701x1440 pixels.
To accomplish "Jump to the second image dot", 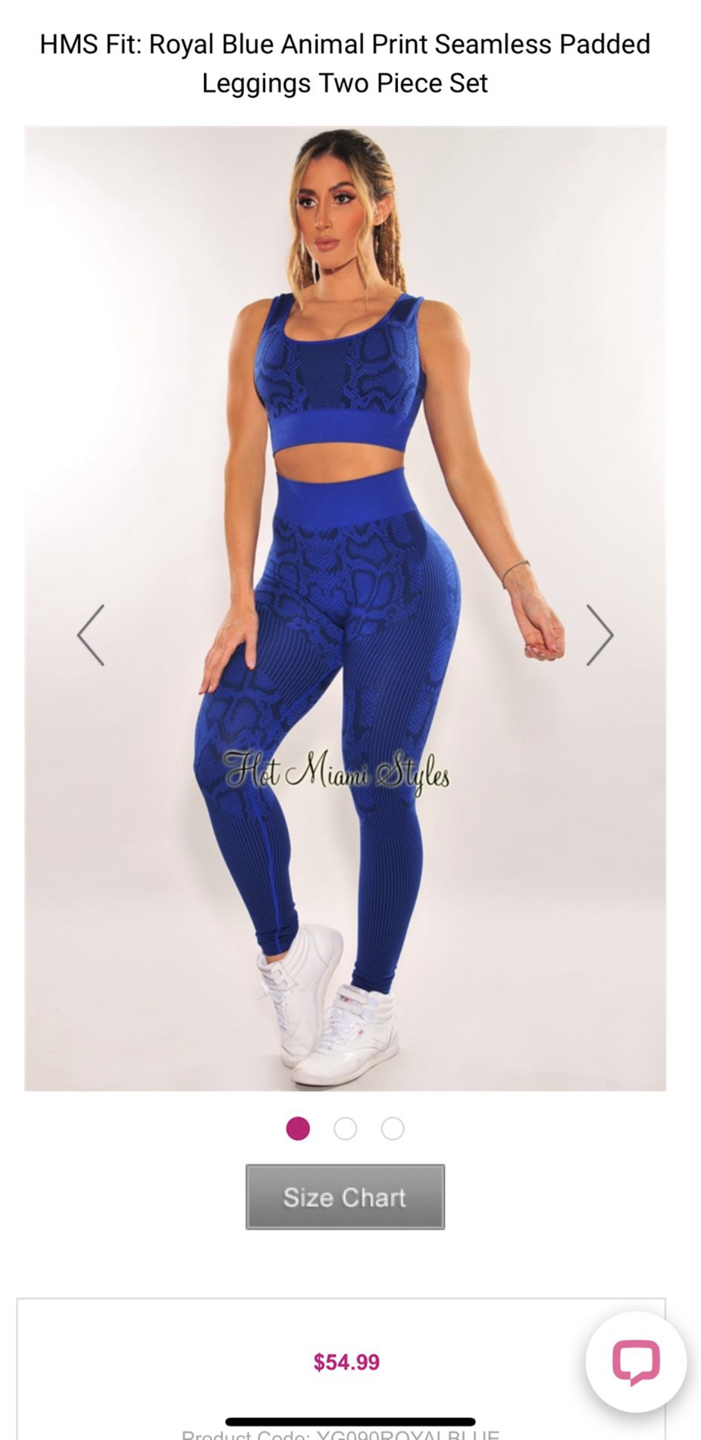I will pyautogui.click(x=345, y=1129).
